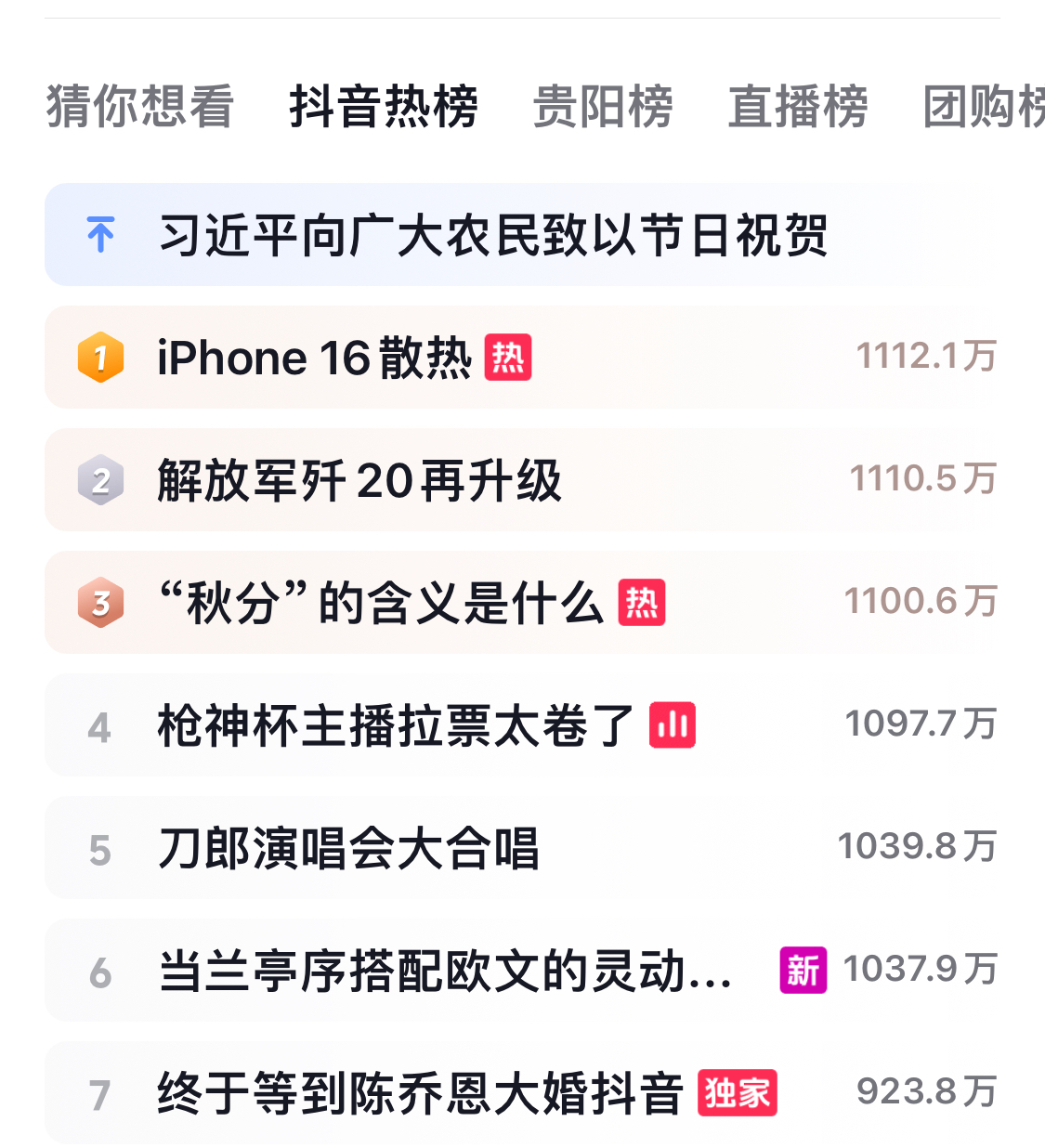This screenshot has width=1045, height=1148.
Task: View the topic 当兰亭序搭配欧文的灵动
Action: coord(446,971)
